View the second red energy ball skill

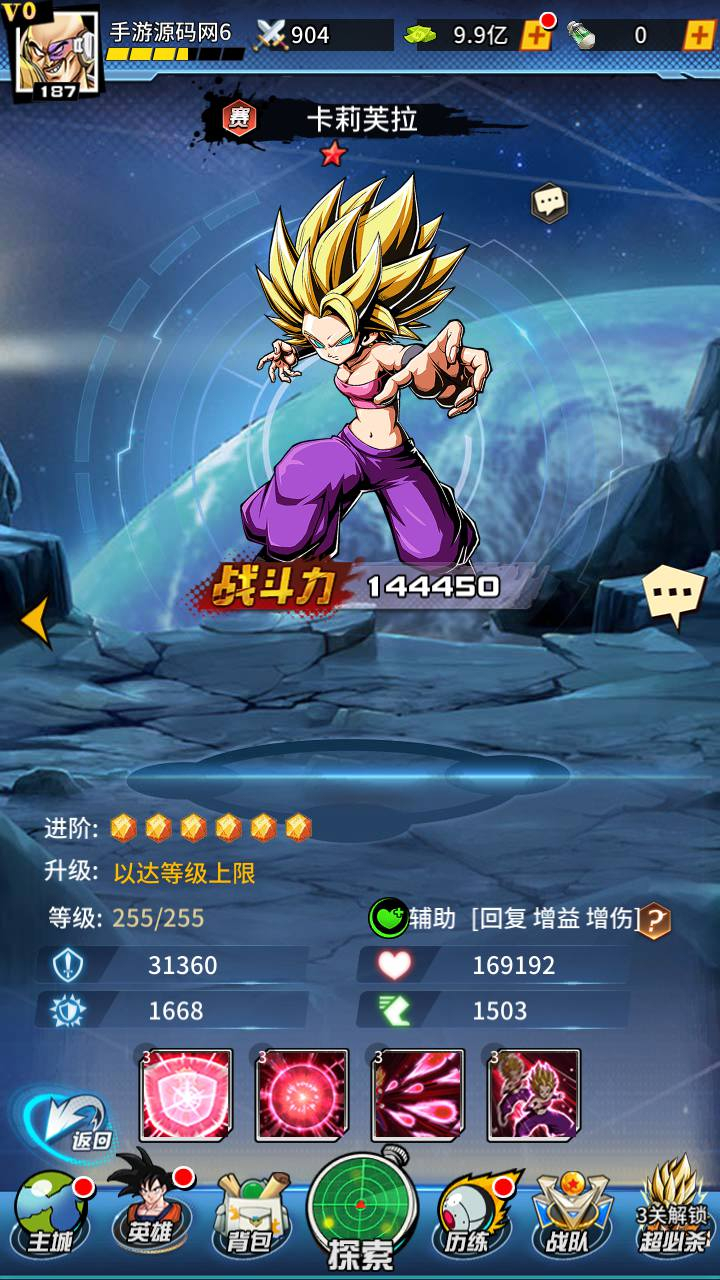coord(303,1095)
